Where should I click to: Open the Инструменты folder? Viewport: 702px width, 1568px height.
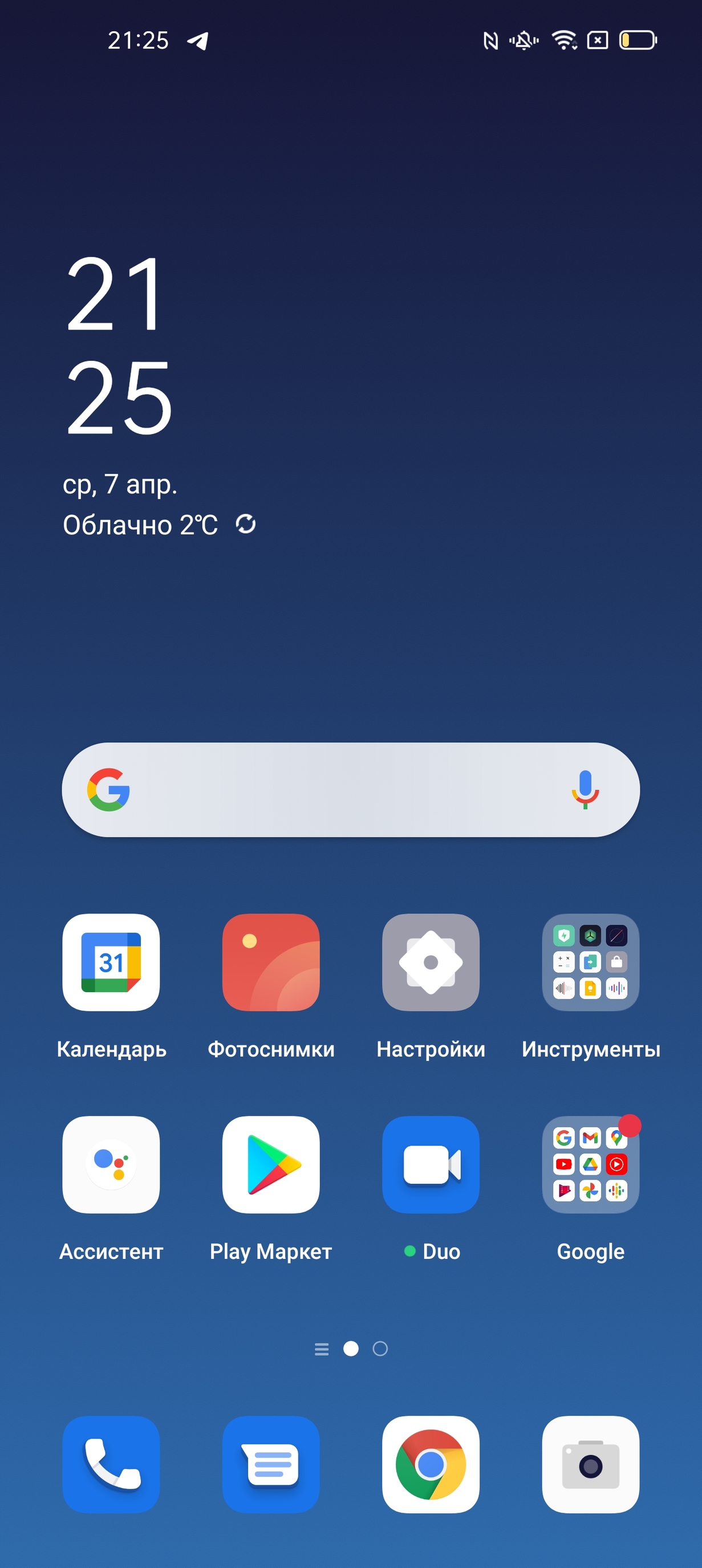click(590, 962)
